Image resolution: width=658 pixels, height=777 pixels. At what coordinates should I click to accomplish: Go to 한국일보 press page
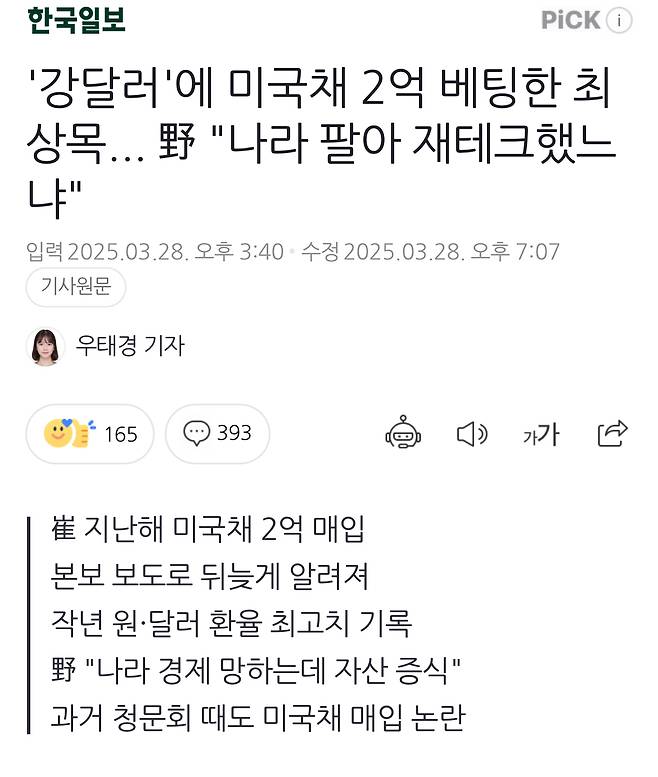click(76, 20)
